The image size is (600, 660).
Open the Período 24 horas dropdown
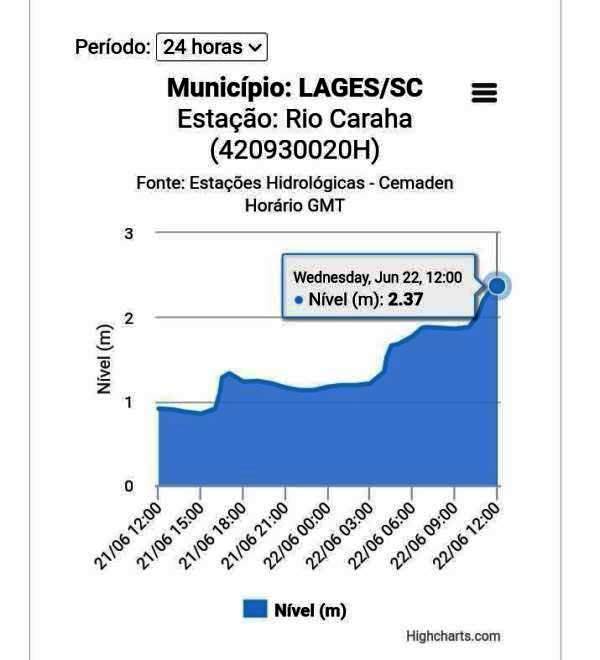(212, 46)
